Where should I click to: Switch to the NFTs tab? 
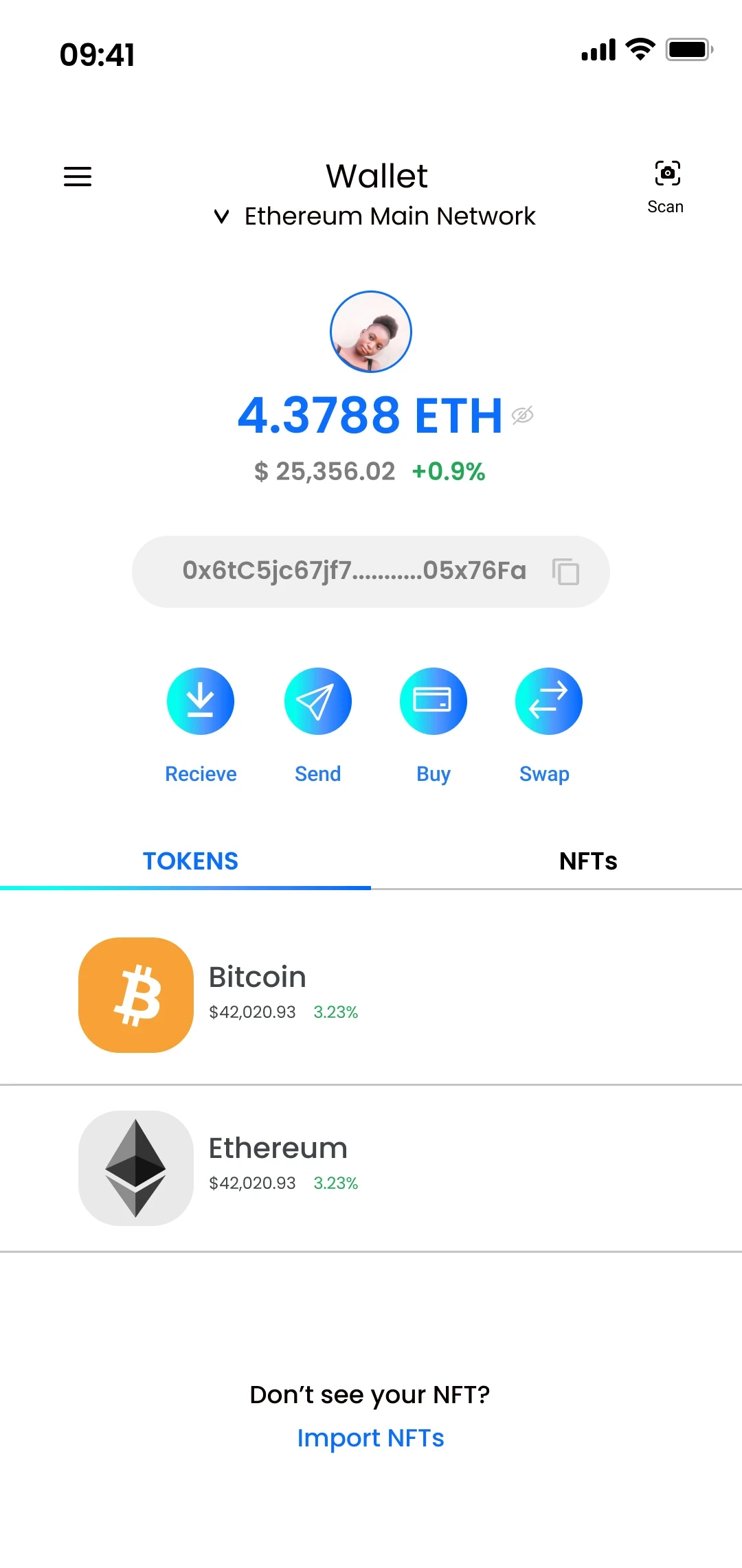coord(588,861)
